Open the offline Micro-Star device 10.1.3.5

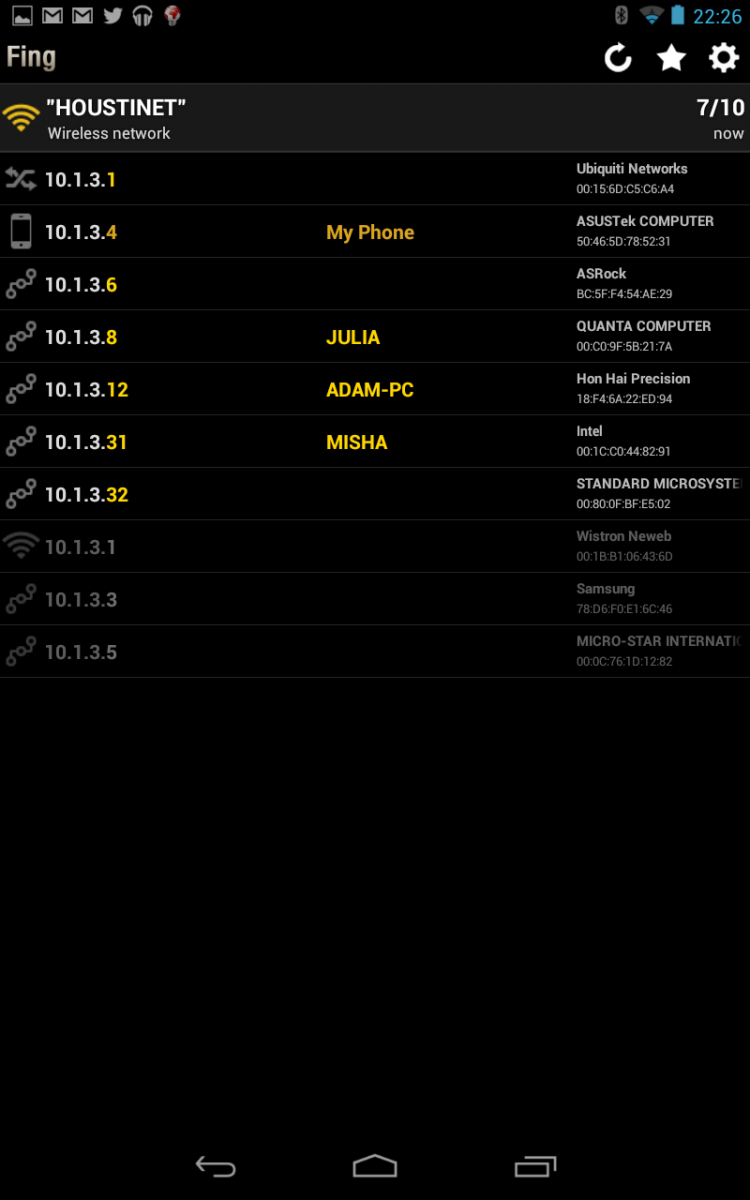375,652
